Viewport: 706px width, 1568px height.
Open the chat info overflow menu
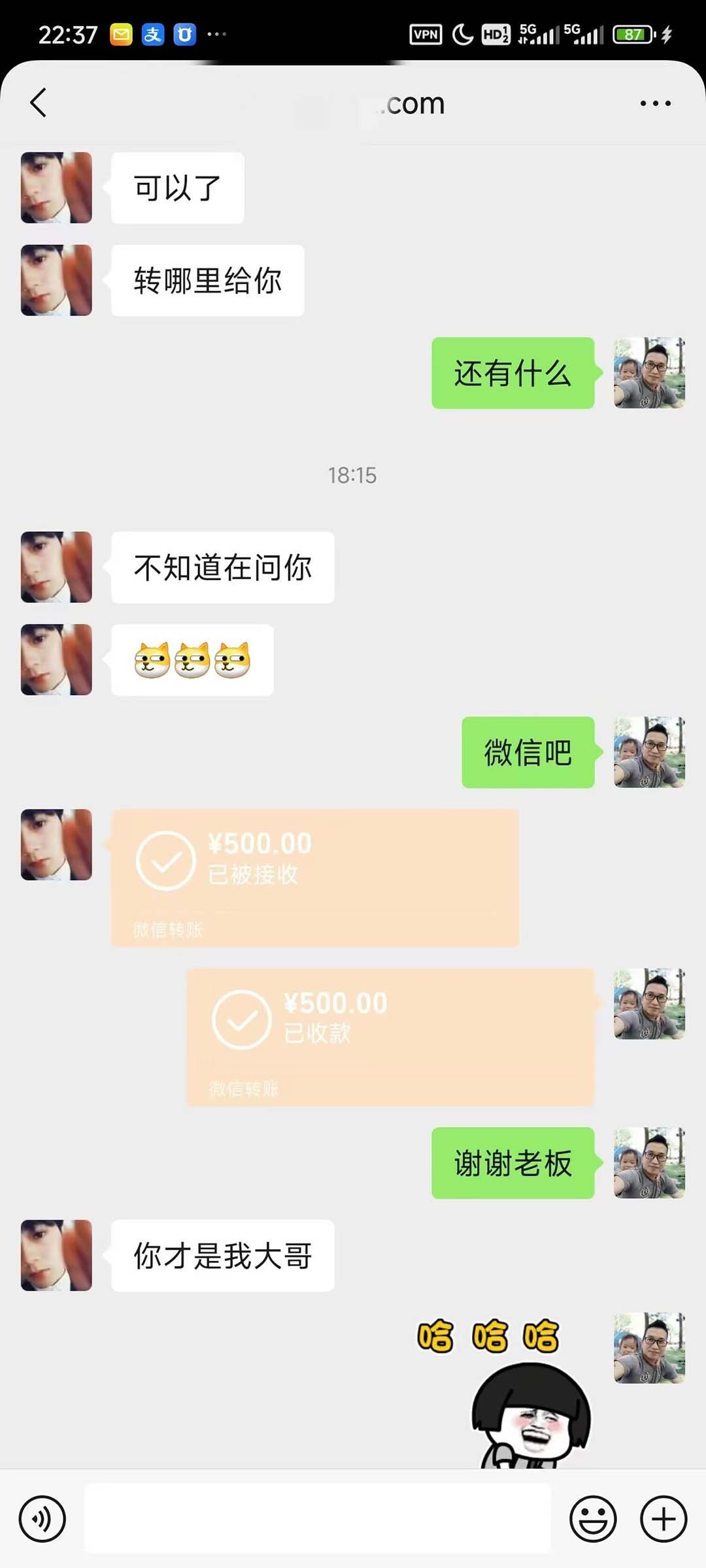655,103
